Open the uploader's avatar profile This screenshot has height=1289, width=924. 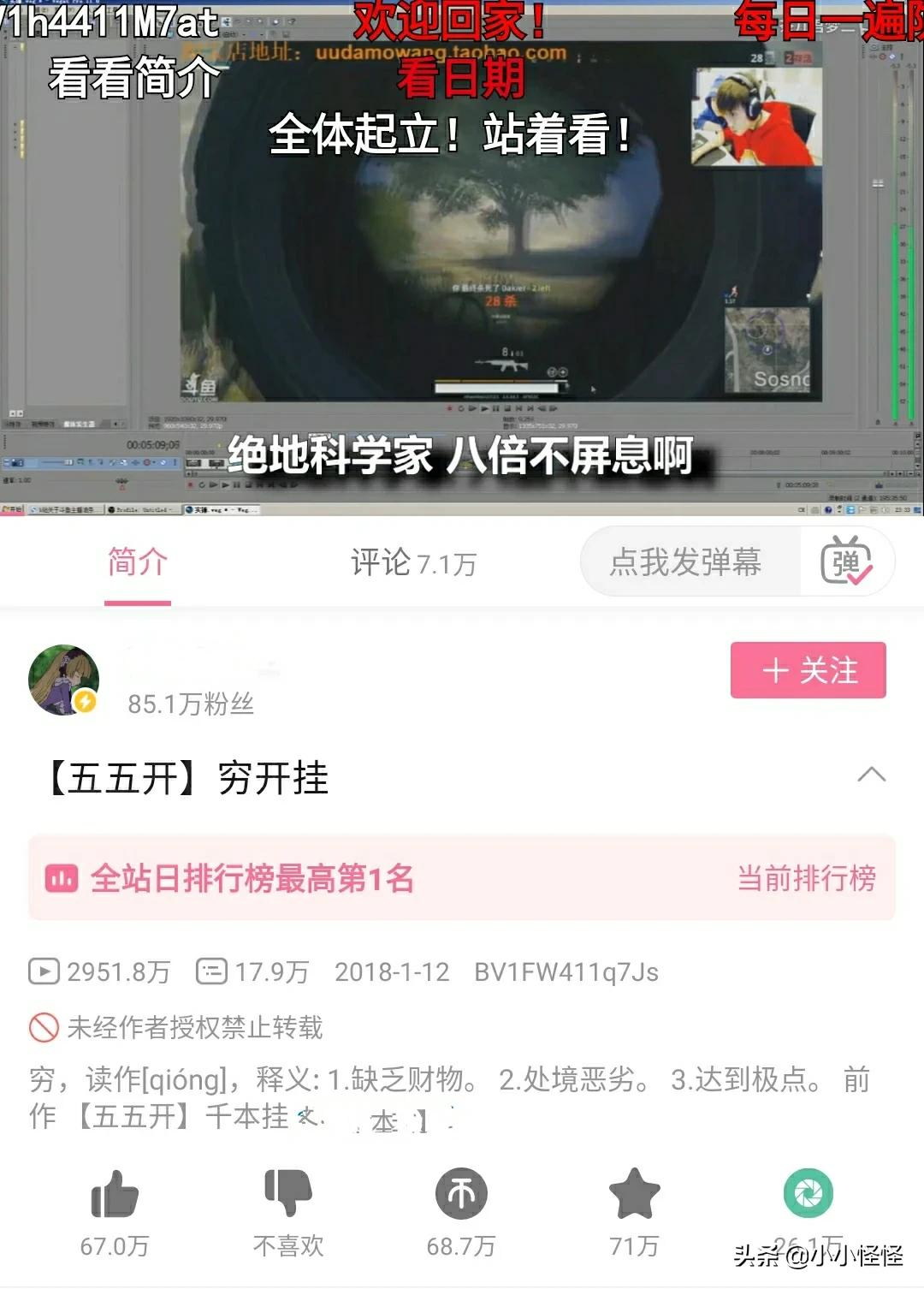click(x=64, y=680)
